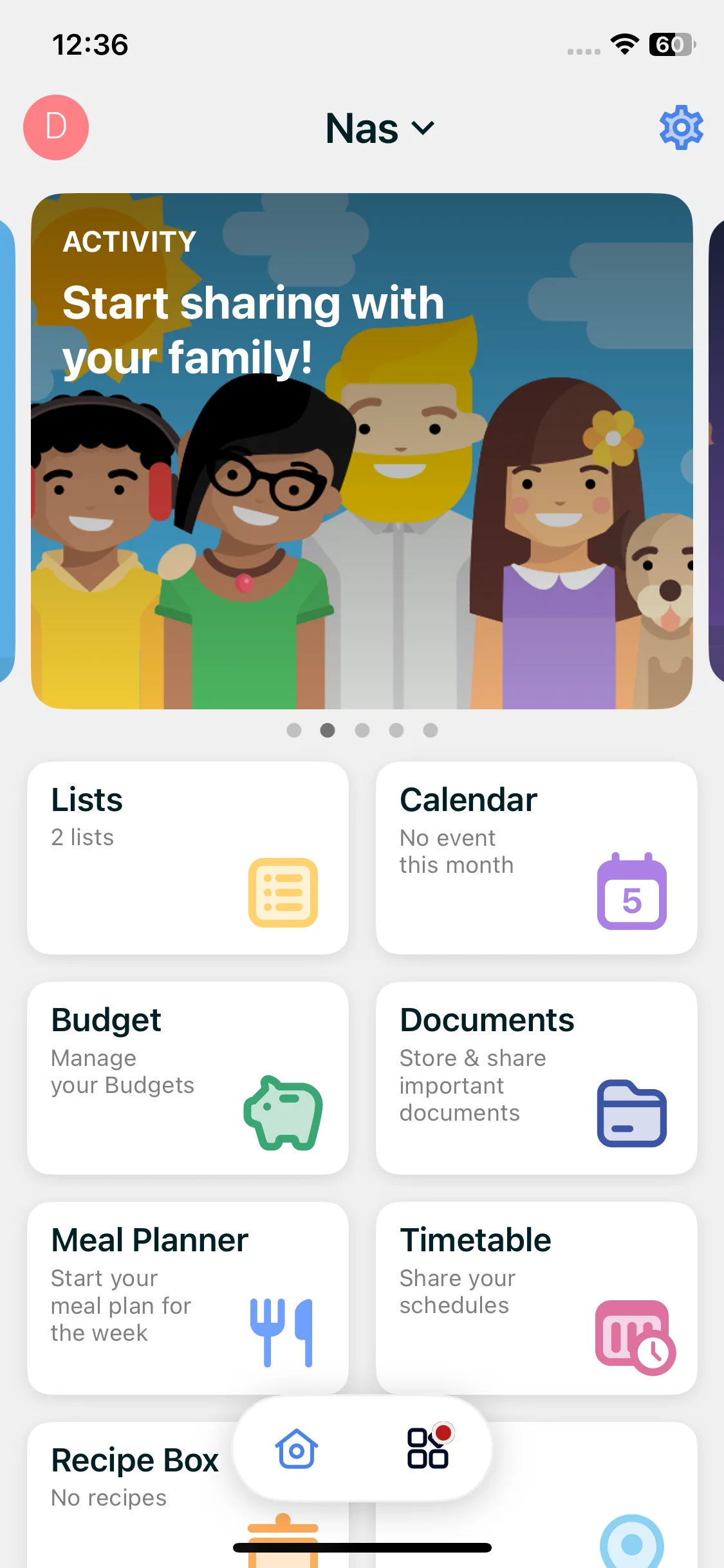Open the Documents card
This screenshot has width=724, height=1568.
537,1078
